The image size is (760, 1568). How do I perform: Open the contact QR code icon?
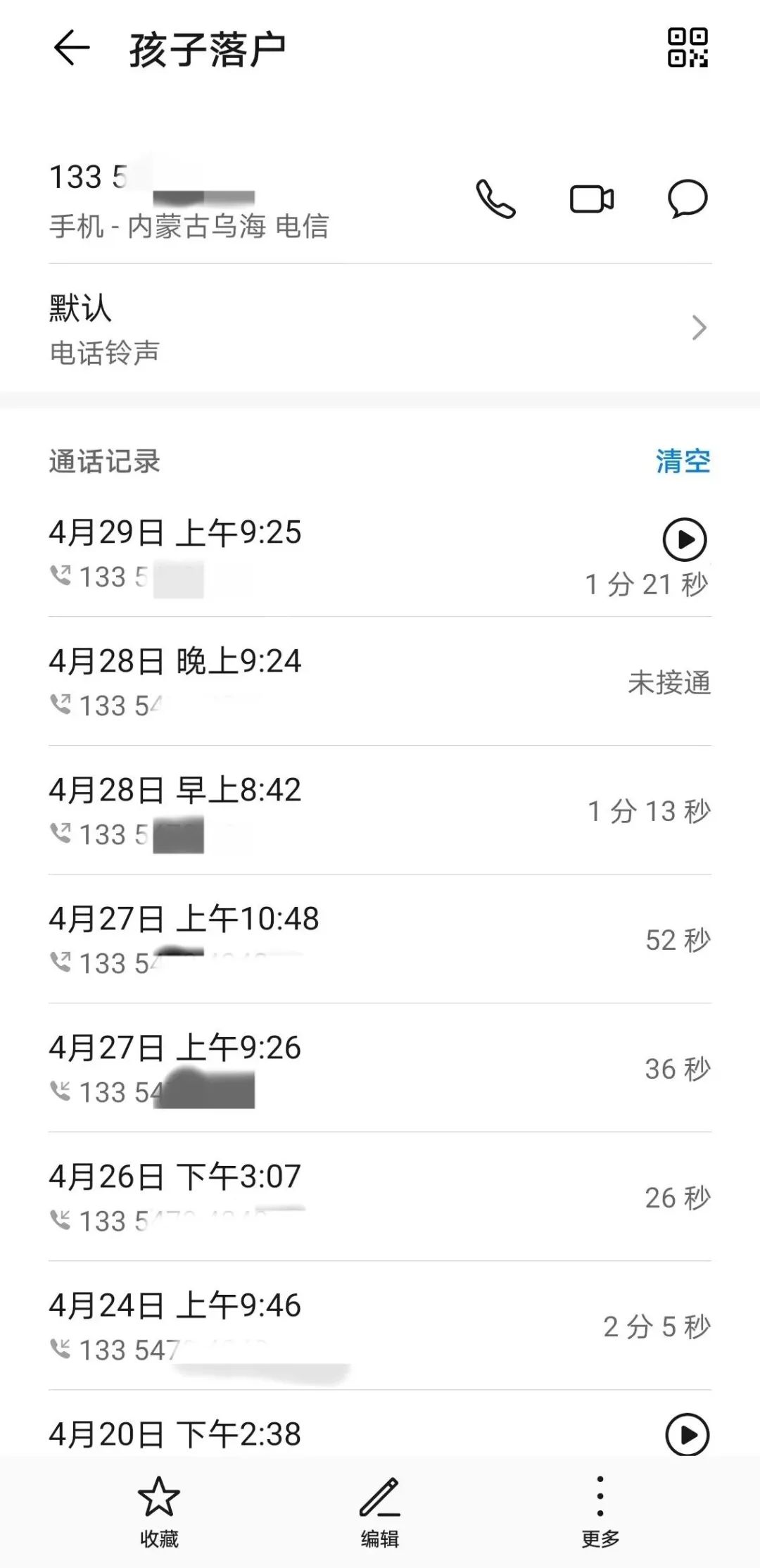pyautogui.click(x=686, y=48)
